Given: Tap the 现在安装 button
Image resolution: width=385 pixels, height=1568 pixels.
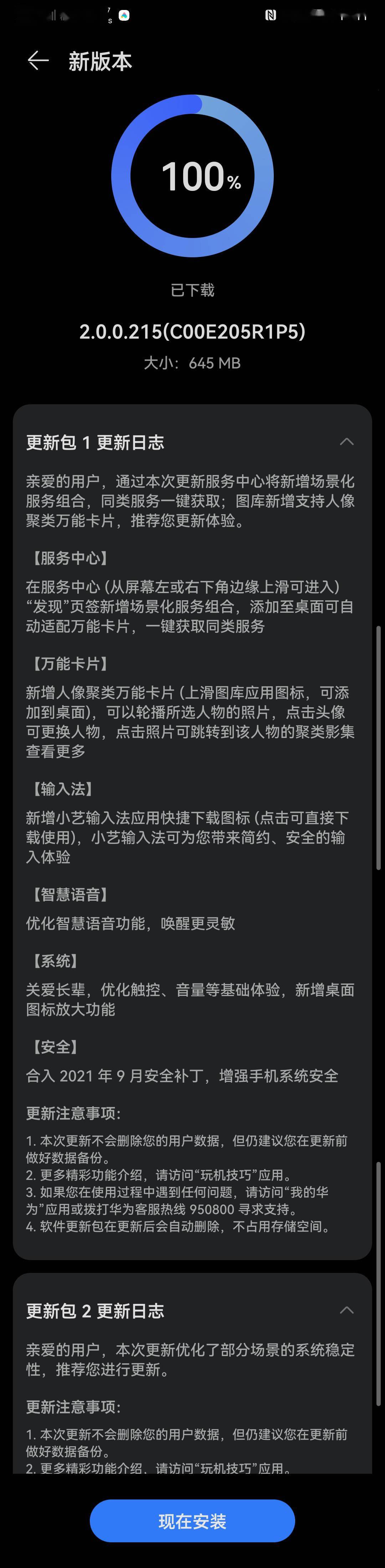Looking at the screenshot, I should 192,1521.
